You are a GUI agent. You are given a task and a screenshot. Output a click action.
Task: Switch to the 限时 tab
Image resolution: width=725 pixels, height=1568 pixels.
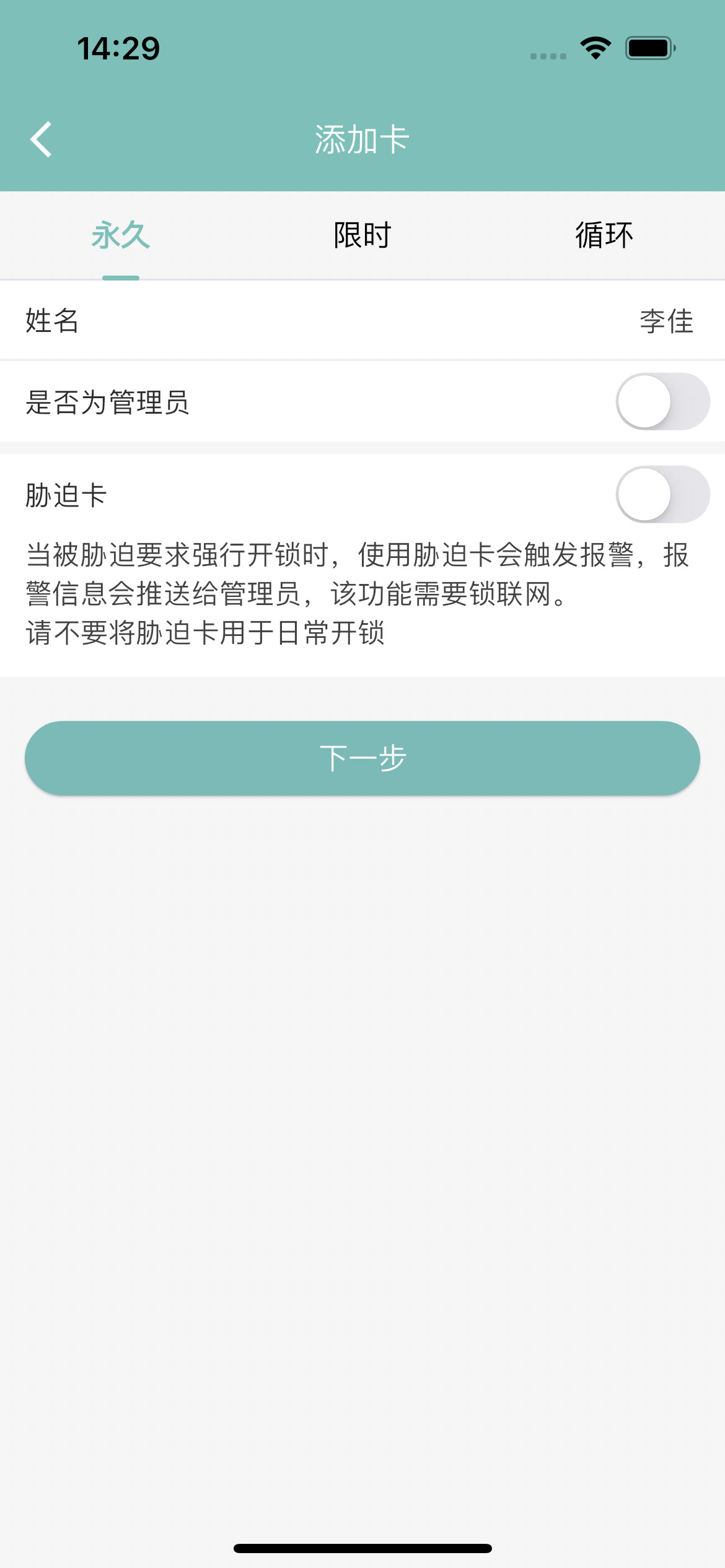point(361,235)
